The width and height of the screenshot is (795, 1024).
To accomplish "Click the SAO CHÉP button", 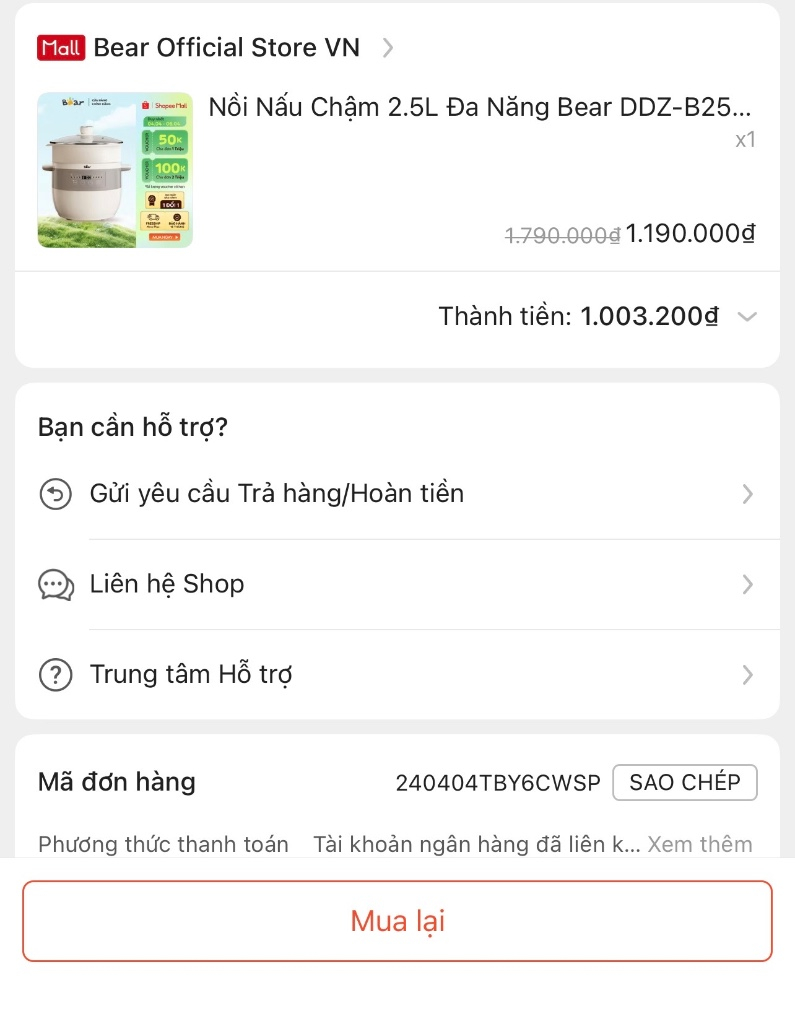I will [x=685, y=782].
